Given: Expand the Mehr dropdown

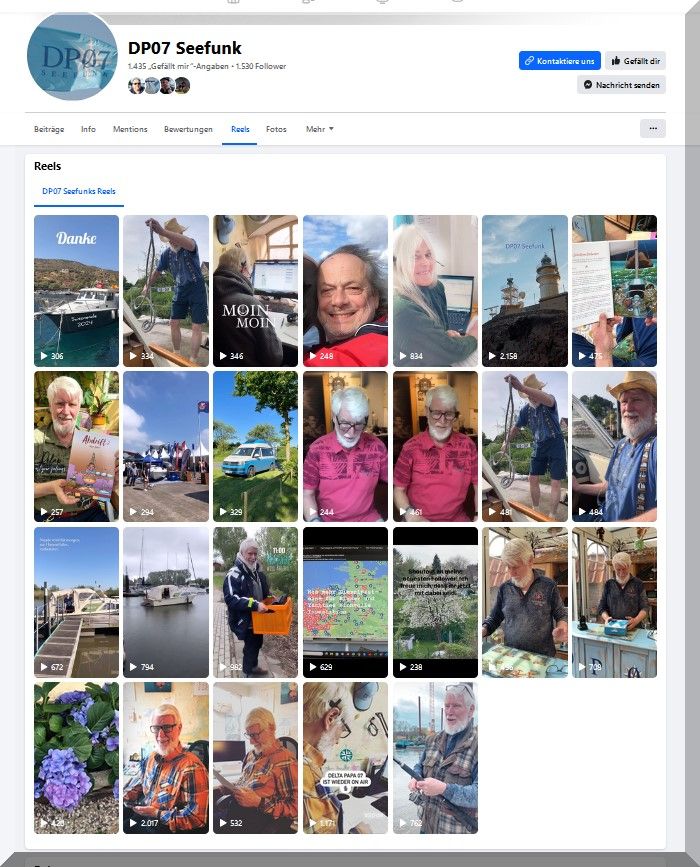Looking at the screenshot, I should (x=319, y=129).
